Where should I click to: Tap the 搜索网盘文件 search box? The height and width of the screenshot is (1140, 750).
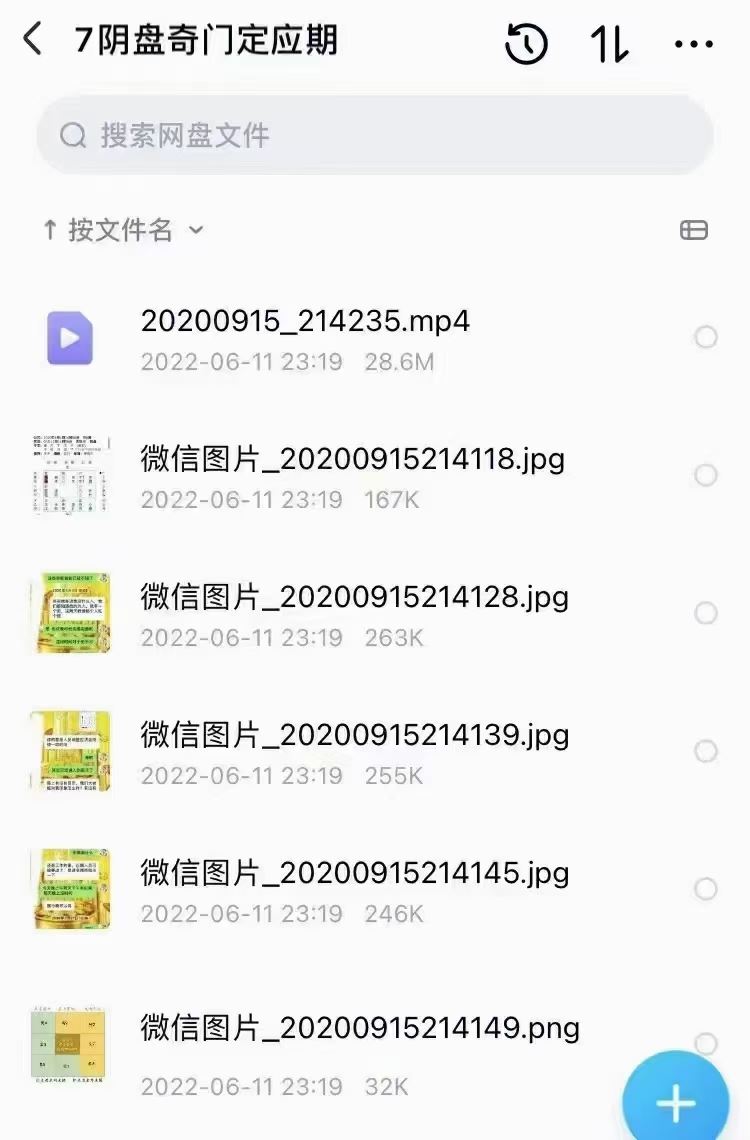[x=375, y=135]
